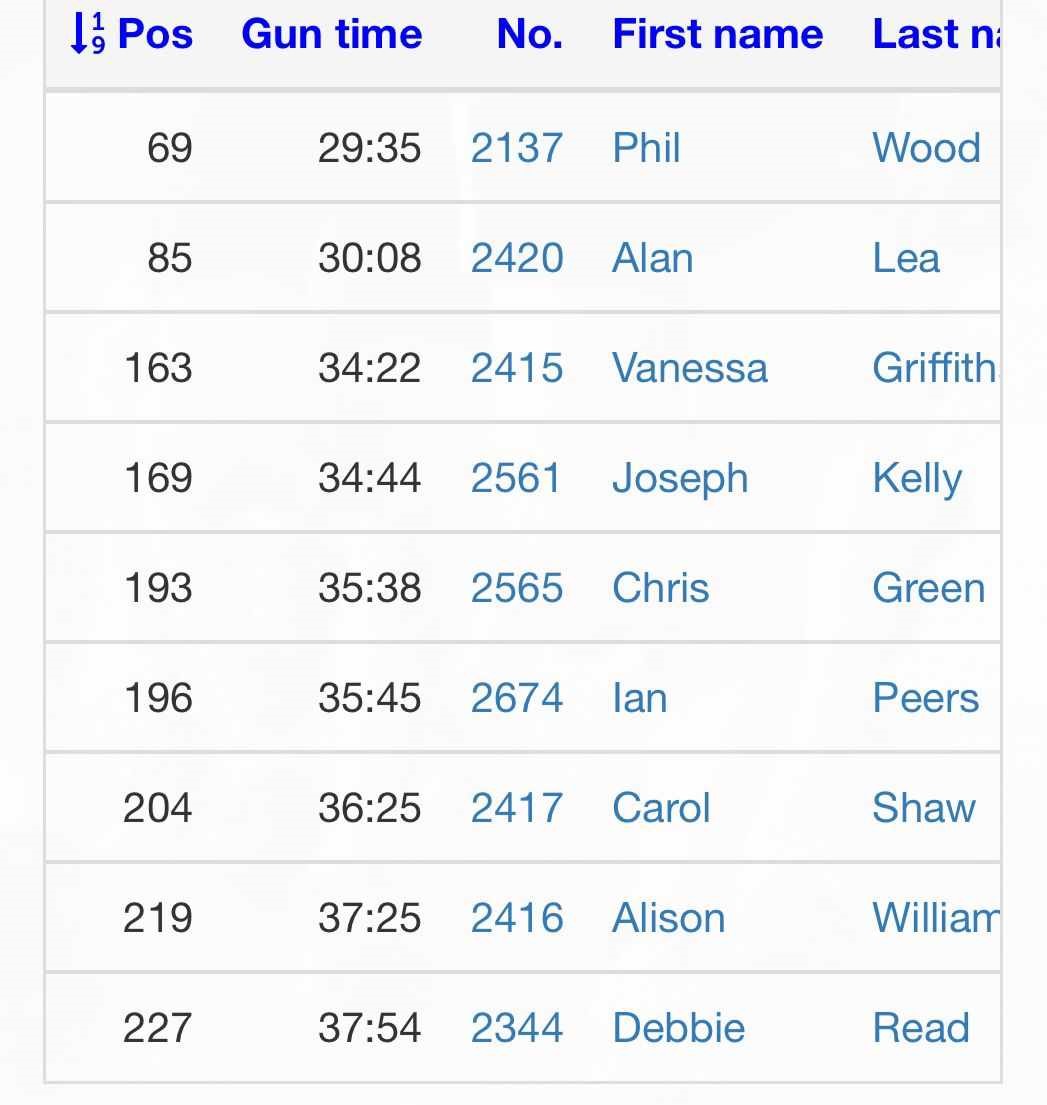Select the last name Lea link
The image size is (1047, 1105).
click(x=906, y=259)
